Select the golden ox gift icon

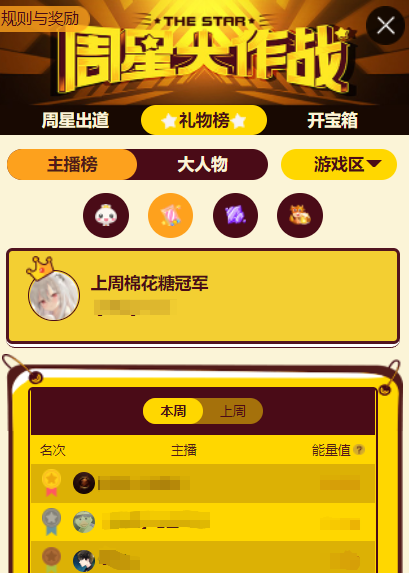(x=300, y=216)
